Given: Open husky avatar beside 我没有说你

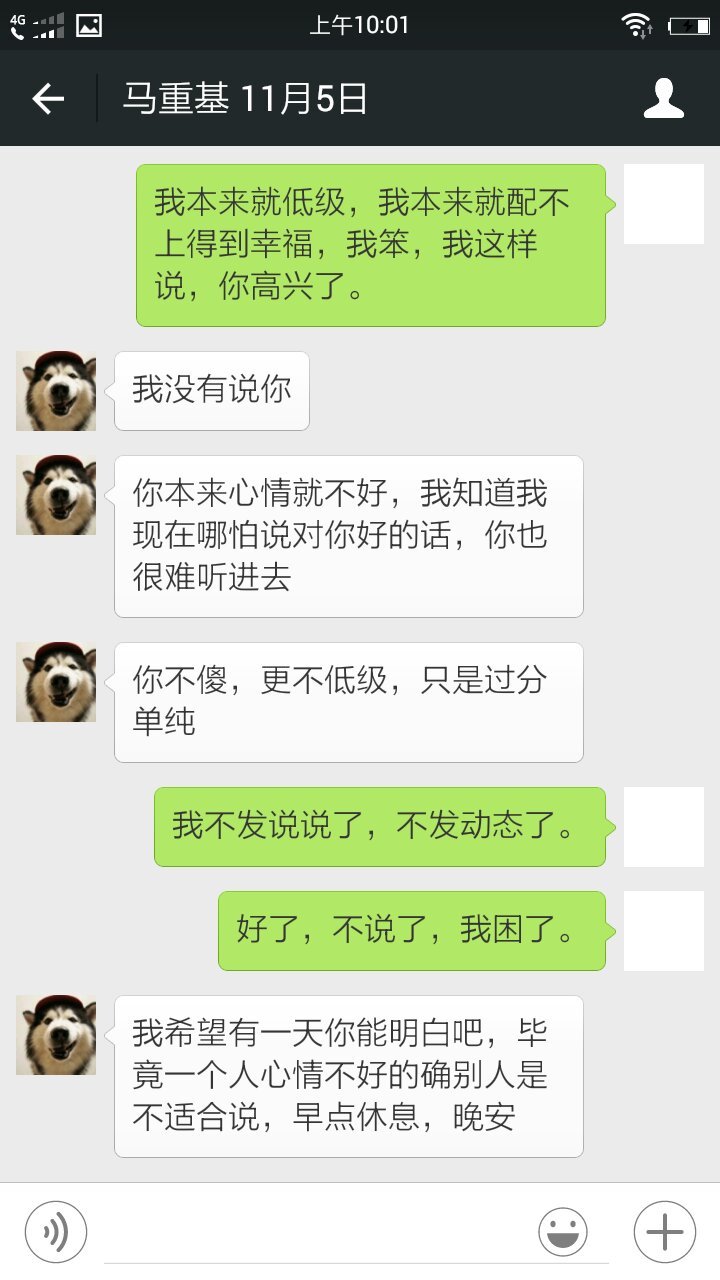Looking at the screenshot, I should click(56, 391).
